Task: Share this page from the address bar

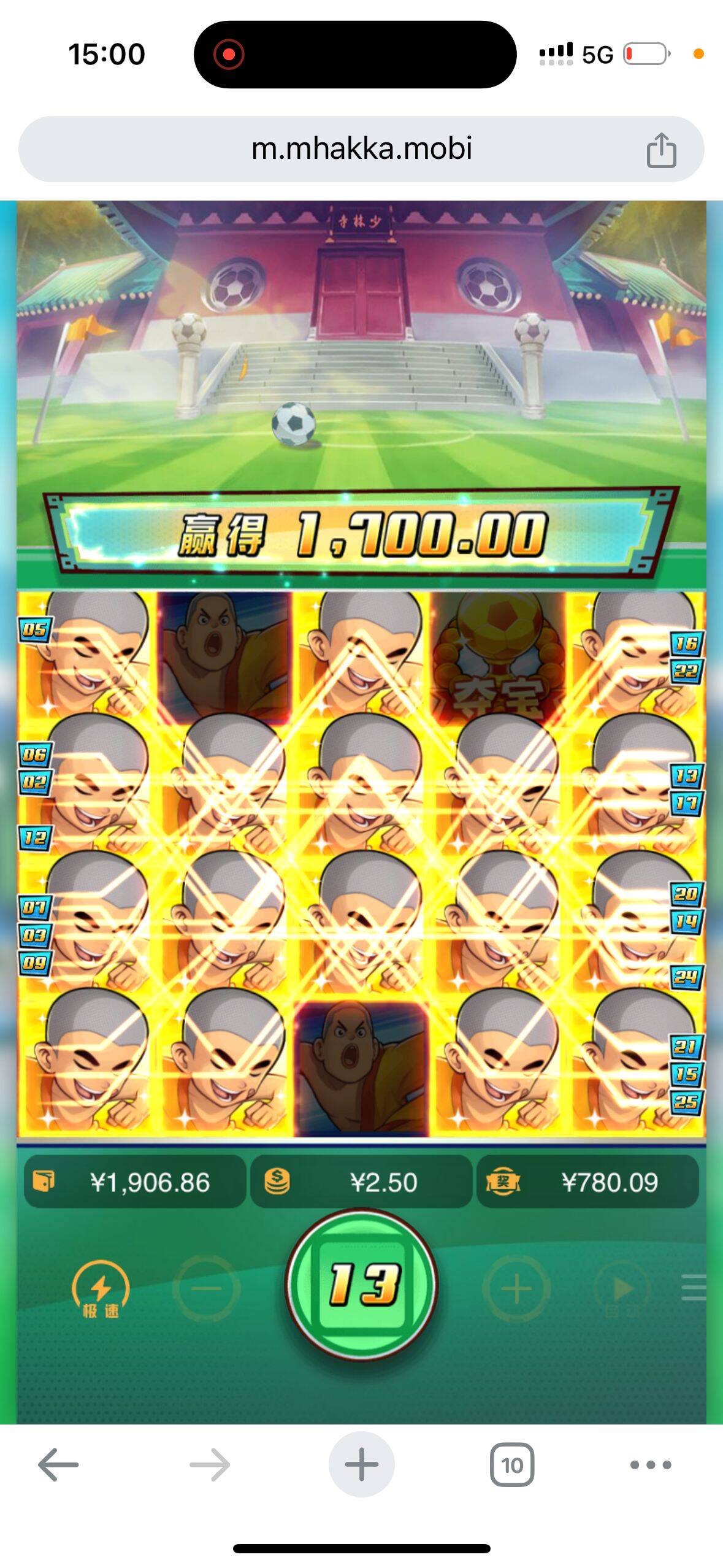Action: click(661, 150)
